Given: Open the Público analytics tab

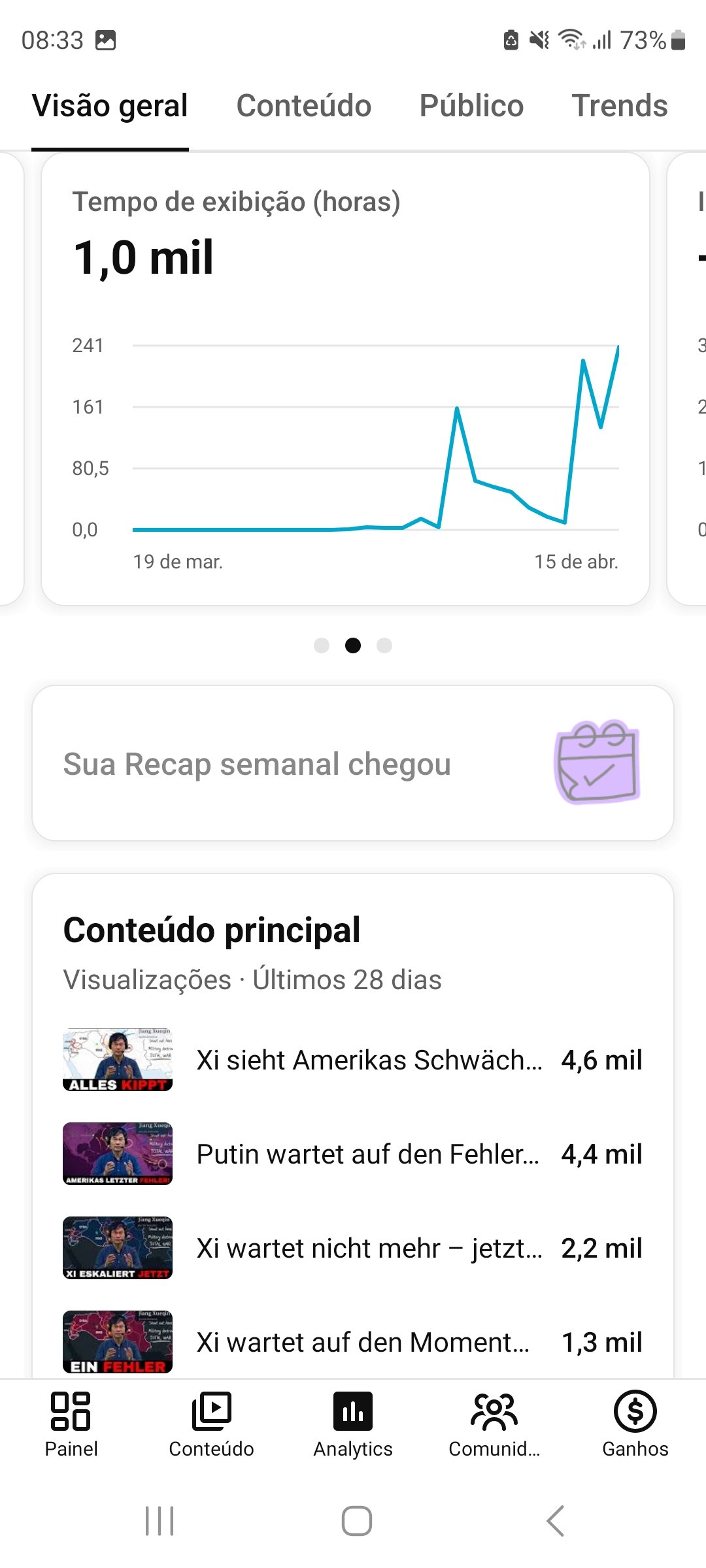Looking at the screenshot, I should point(471,106).
